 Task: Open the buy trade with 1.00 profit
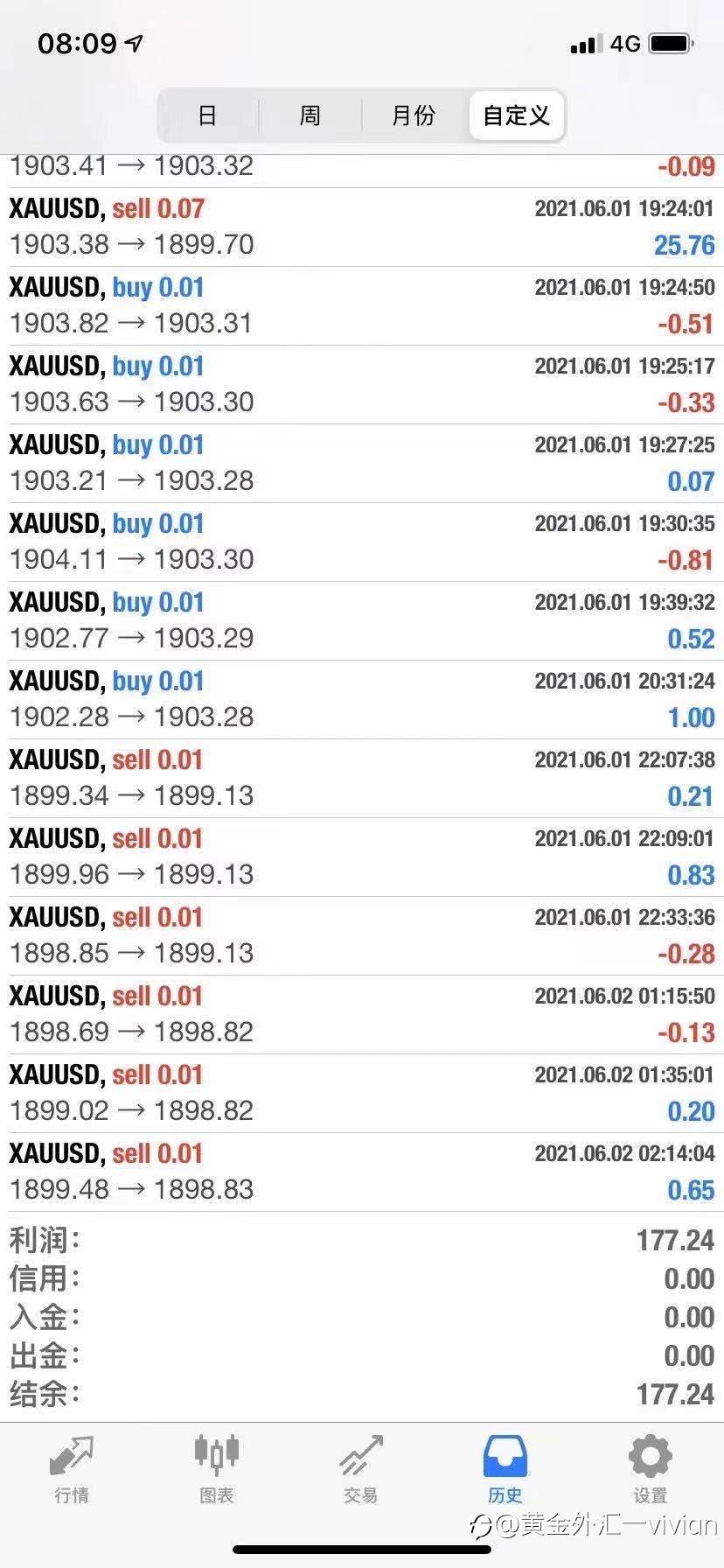click(362, 700)
